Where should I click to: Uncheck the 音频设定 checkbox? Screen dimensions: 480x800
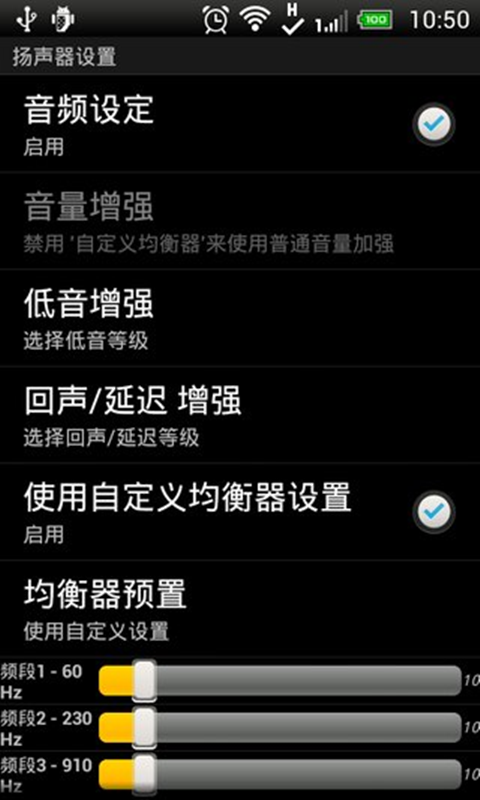(434, 124)
